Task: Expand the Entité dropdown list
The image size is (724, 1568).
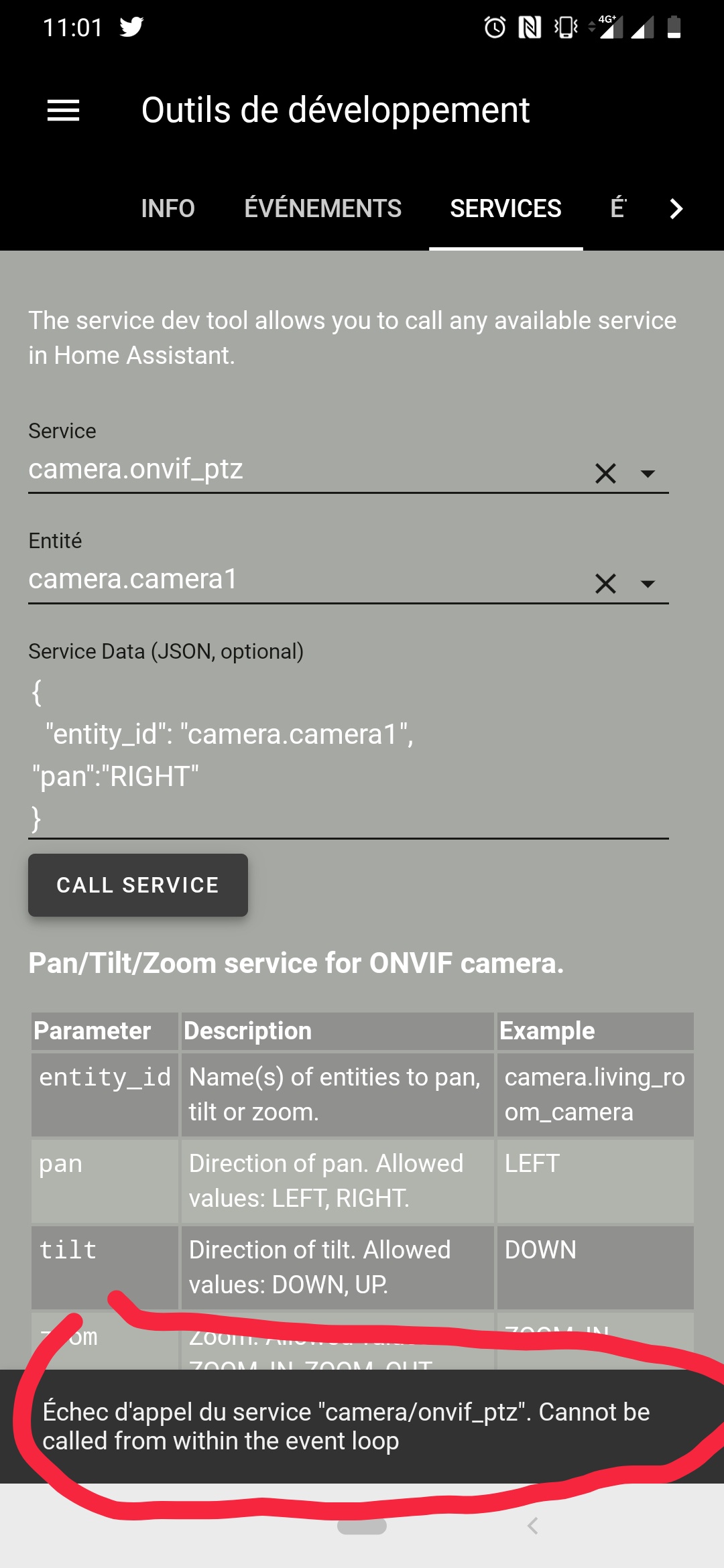Action: [647, 584]
